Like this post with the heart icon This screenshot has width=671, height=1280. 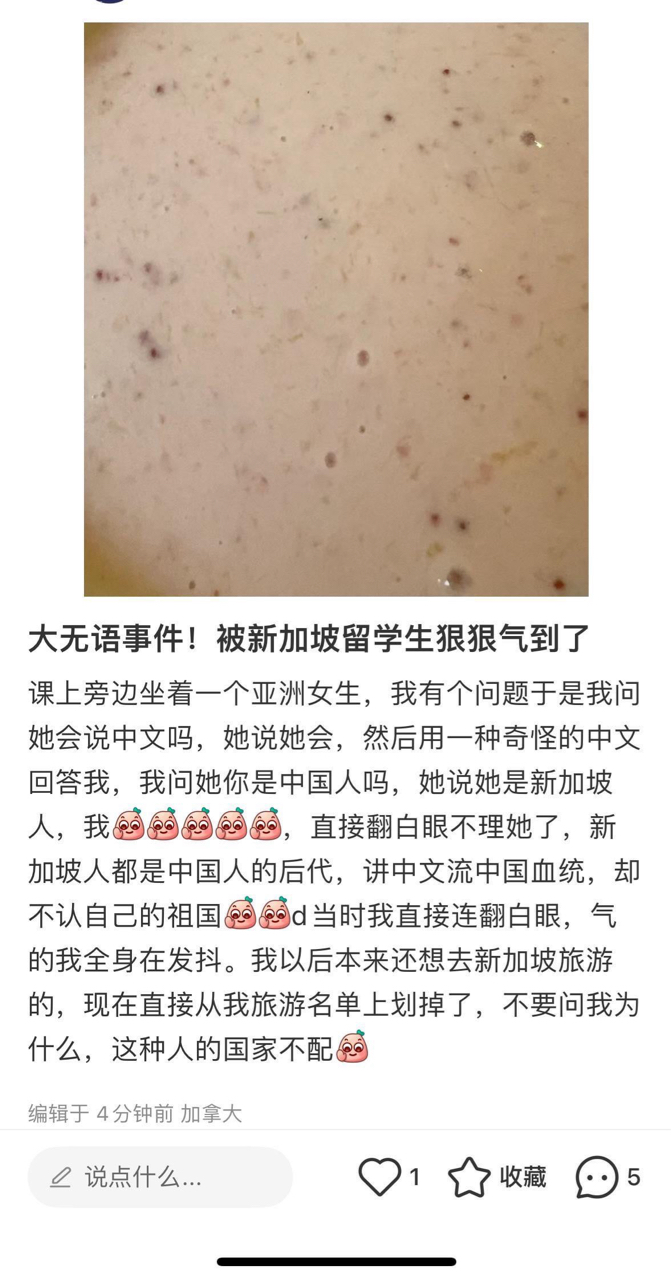(x=380, y=1177)
